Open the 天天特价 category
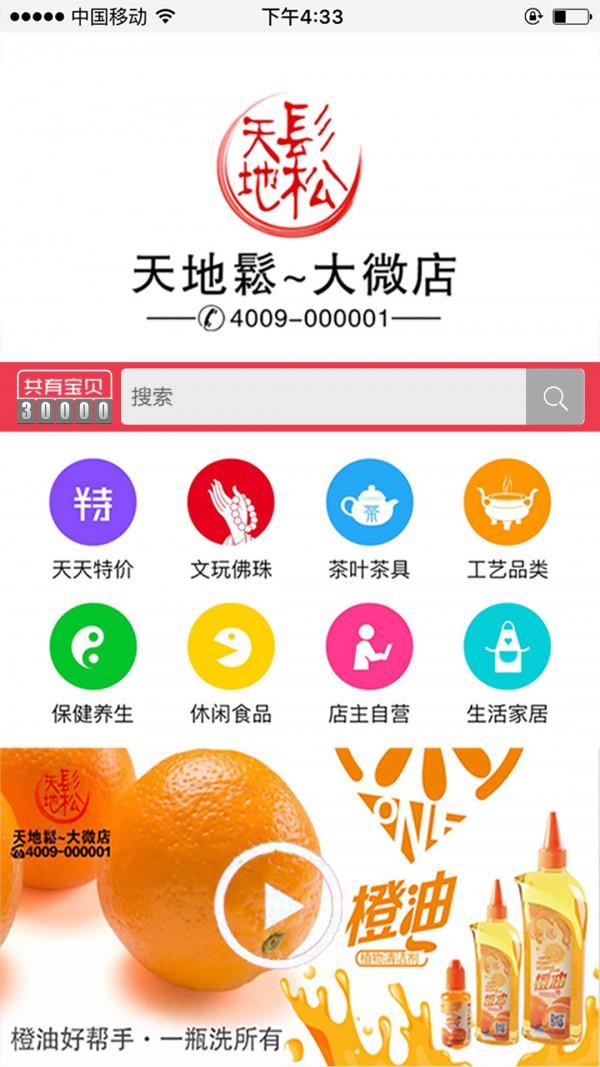600x1067 pixels. point(93,502)
